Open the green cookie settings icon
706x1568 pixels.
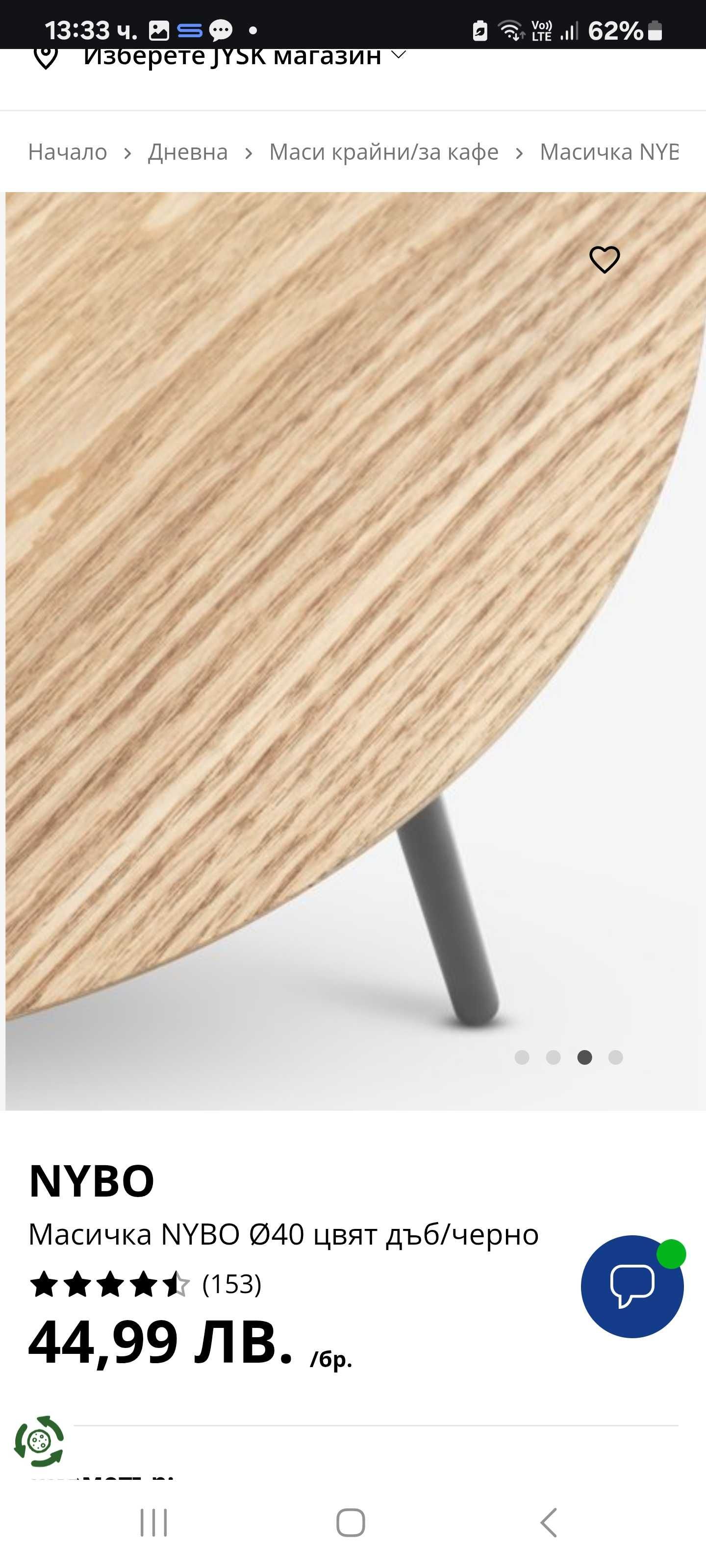point(39,1441)
